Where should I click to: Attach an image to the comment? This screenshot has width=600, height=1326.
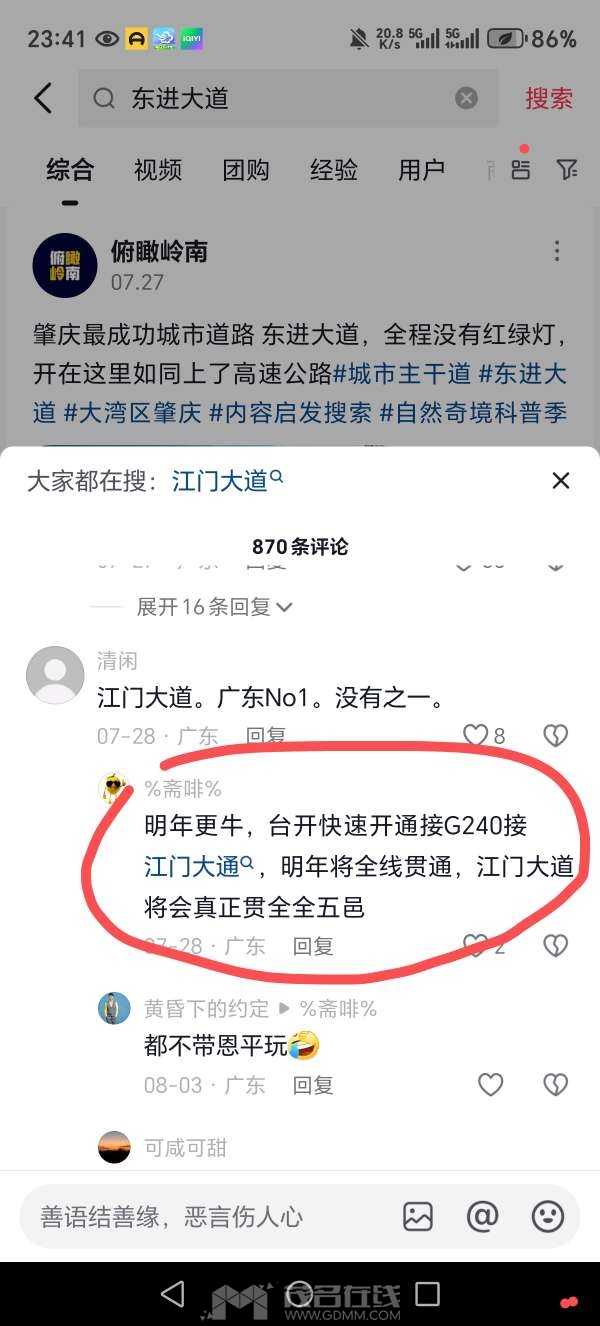click(x=418, y=1216)
